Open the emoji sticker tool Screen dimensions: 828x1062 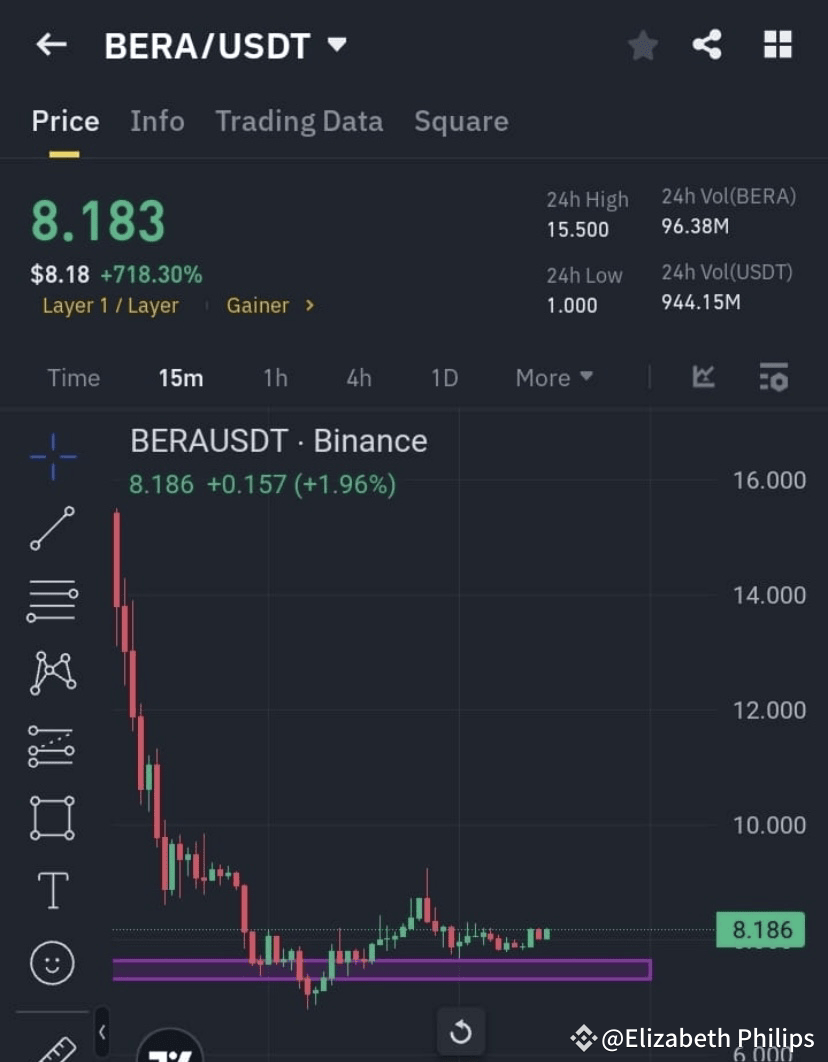[x=51, y=962]
